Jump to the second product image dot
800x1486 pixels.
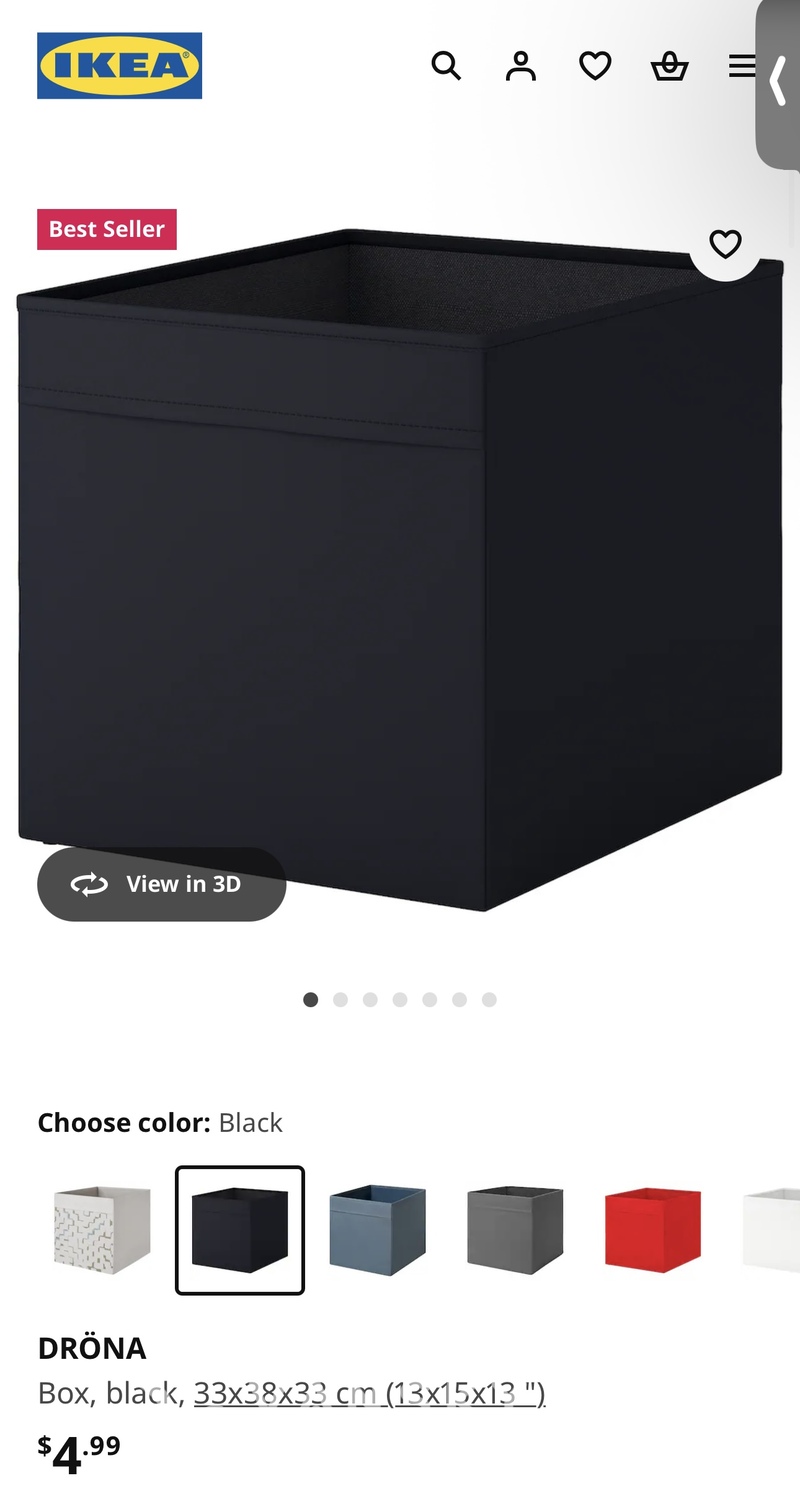click(x=340, y=1000)
